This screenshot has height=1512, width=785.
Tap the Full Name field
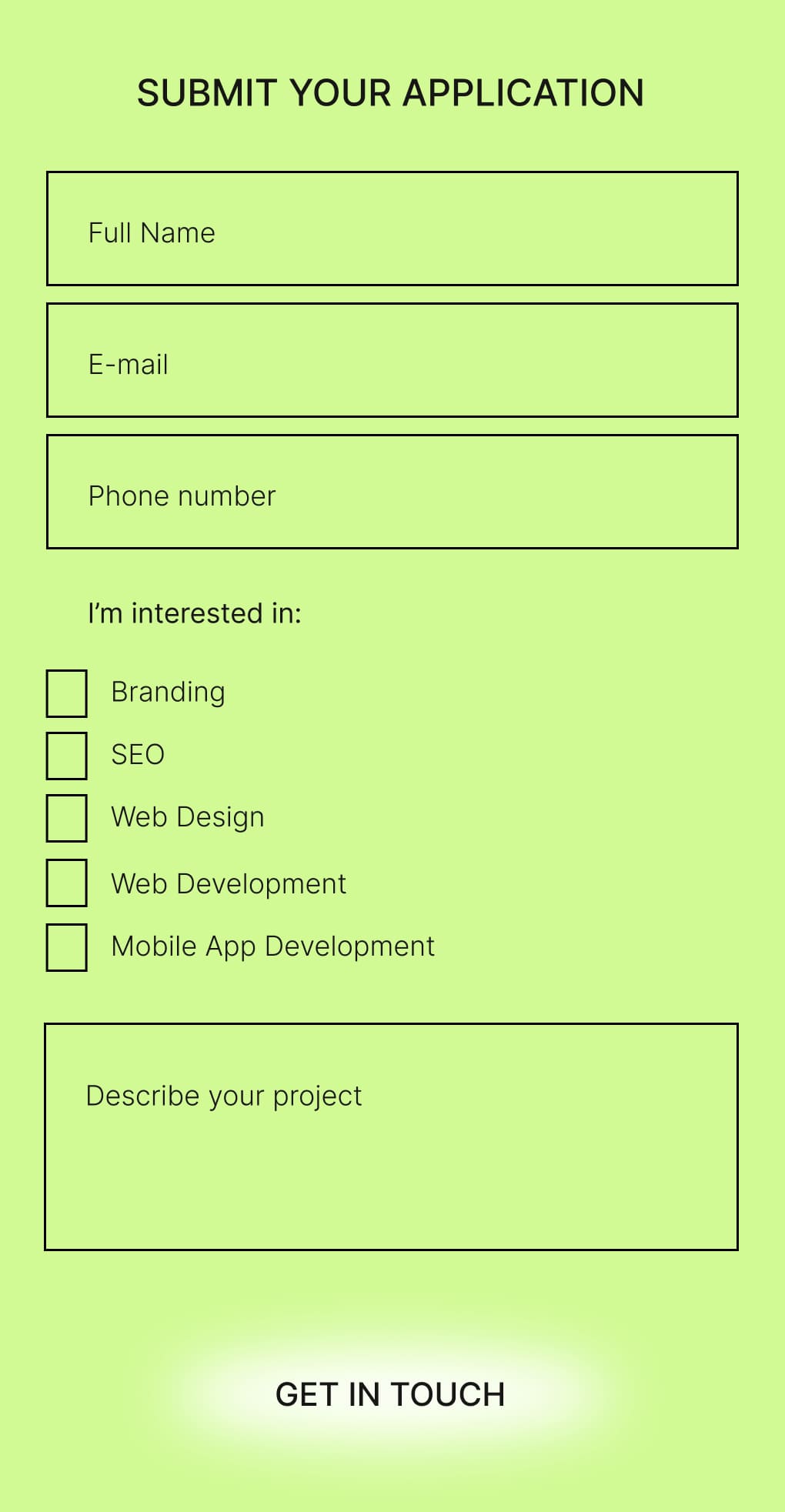tap(392, 229)
